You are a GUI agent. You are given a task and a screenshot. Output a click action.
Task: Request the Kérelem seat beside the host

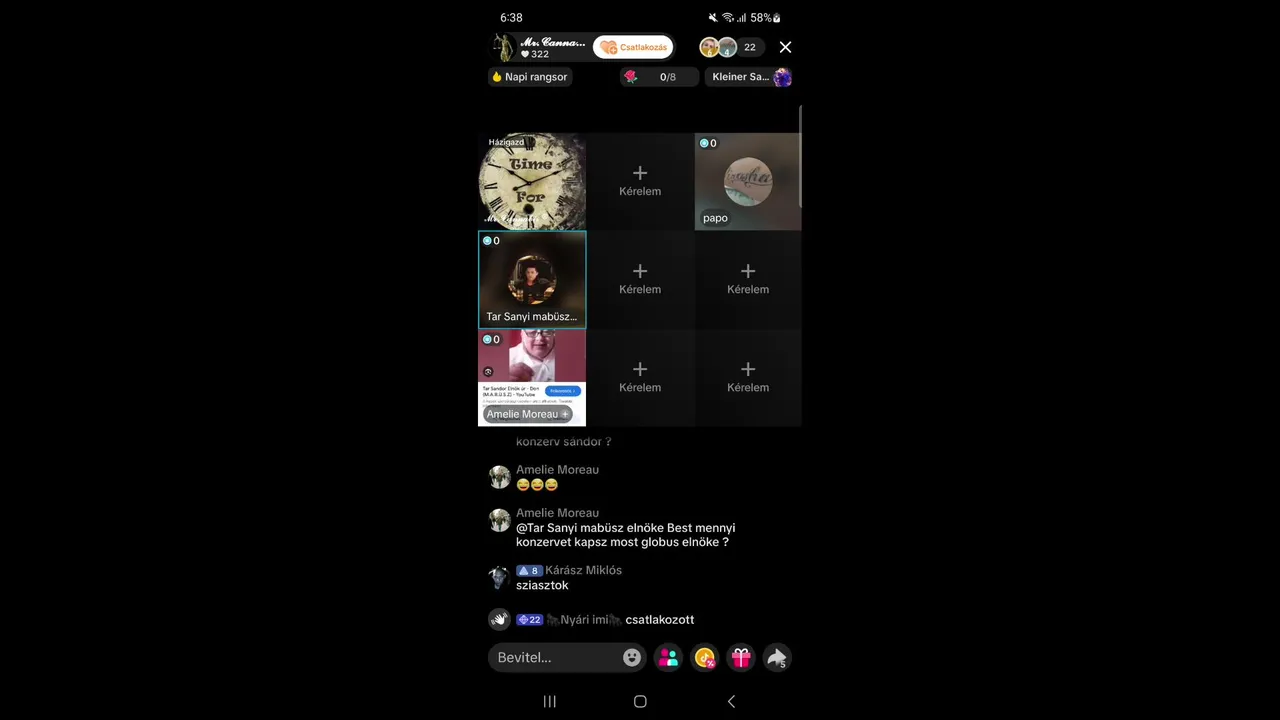tap(640, 181)
